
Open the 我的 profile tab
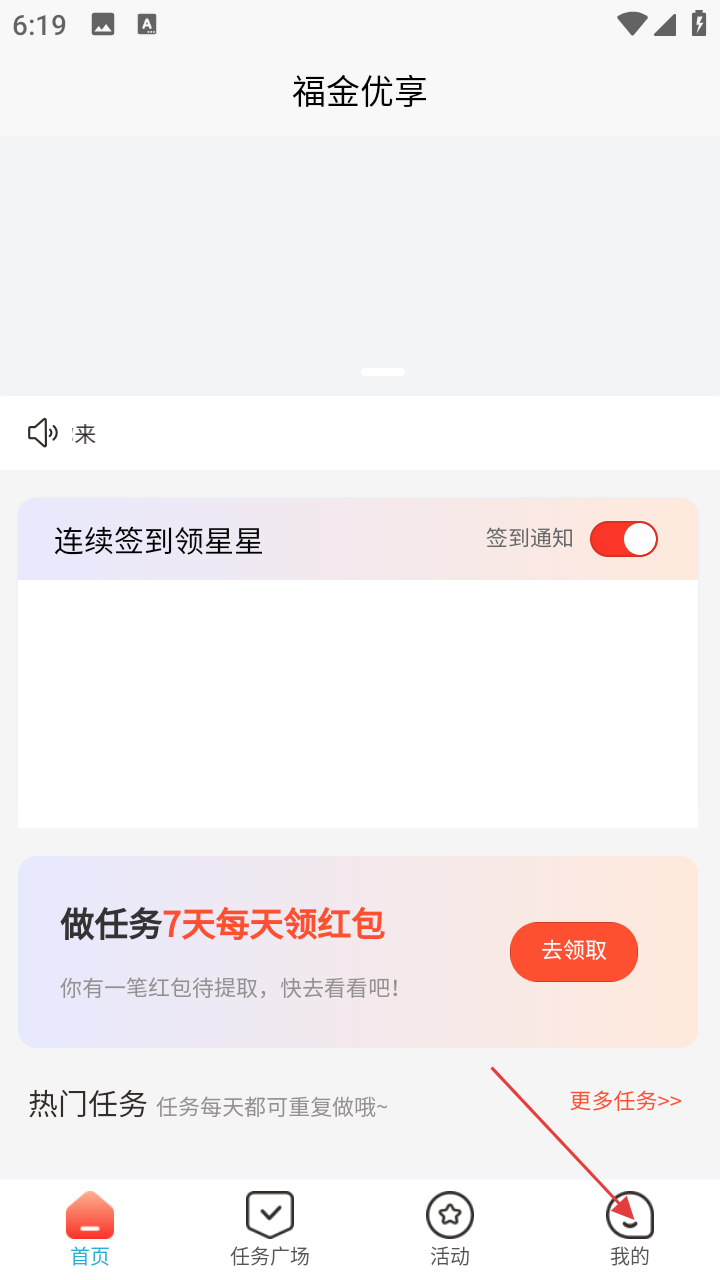630,1228
